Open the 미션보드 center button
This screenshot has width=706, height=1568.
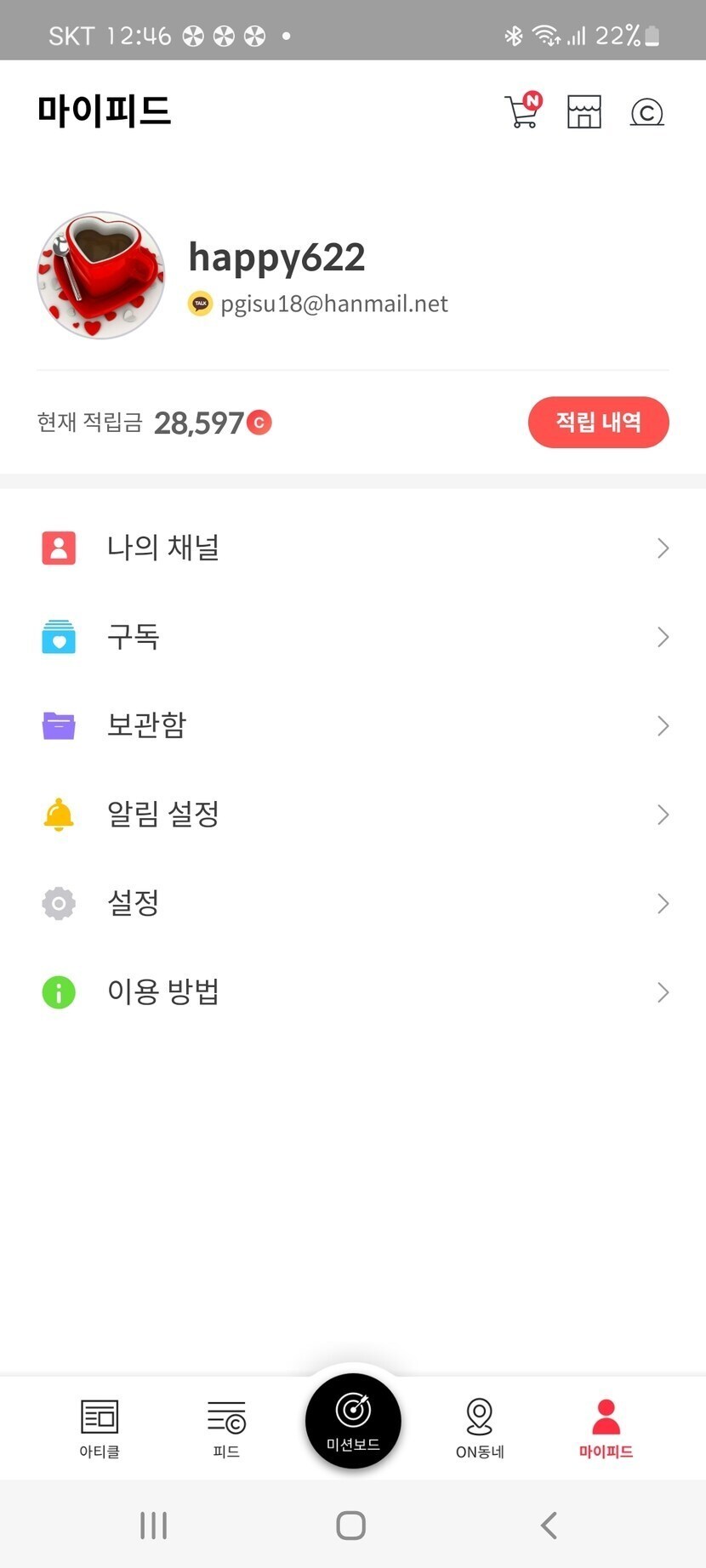(353, 1421)
